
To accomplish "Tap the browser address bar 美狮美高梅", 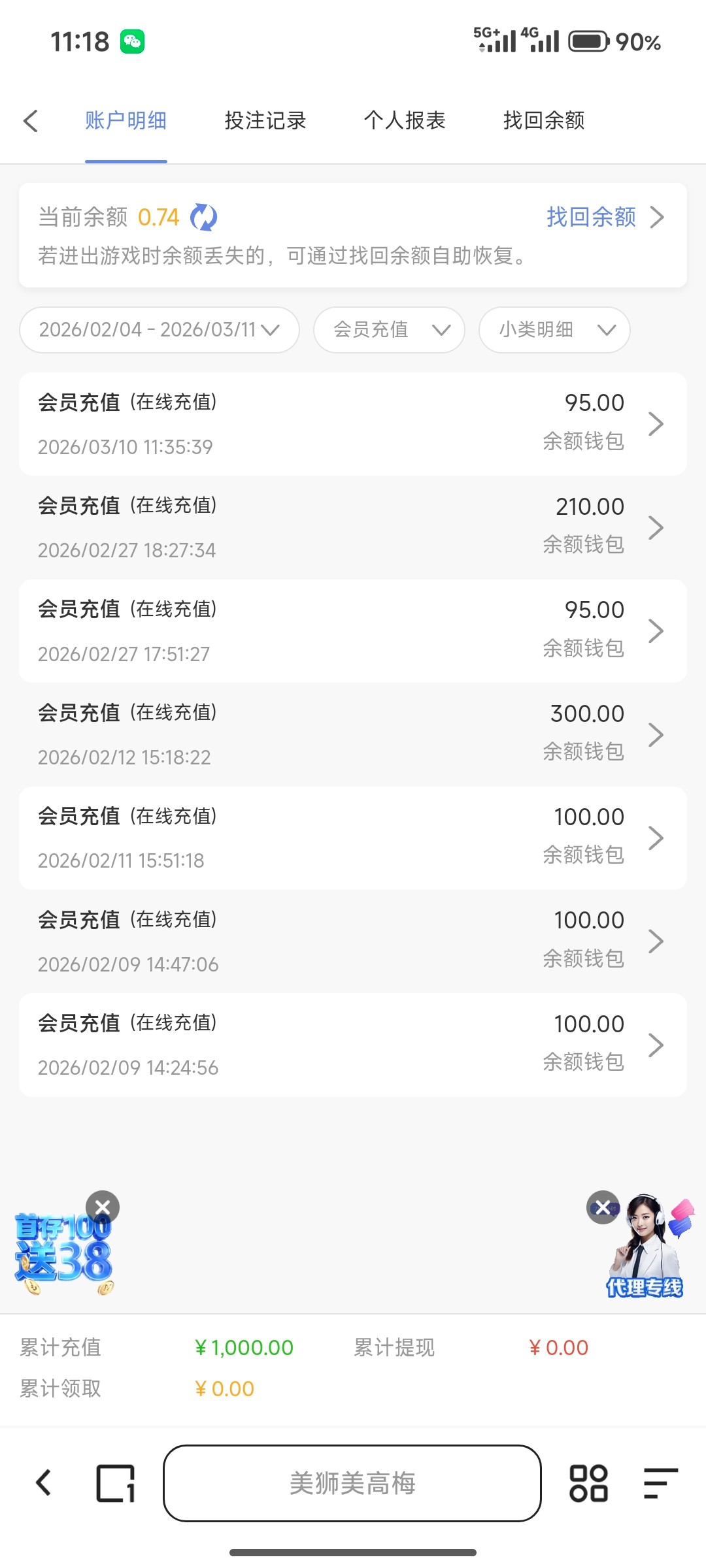I will 352,1483.
